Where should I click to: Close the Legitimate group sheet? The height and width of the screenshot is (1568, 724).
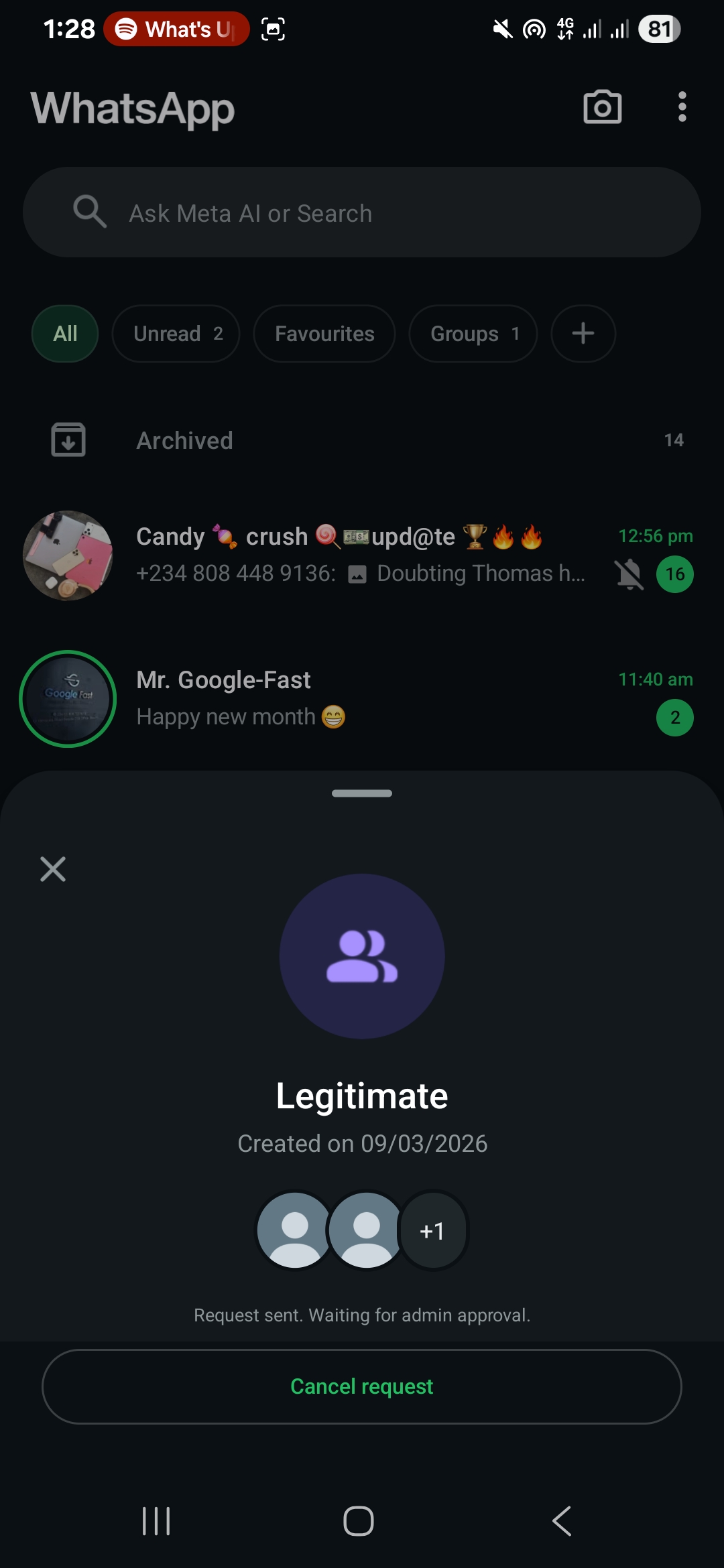[x=53, y=869]
